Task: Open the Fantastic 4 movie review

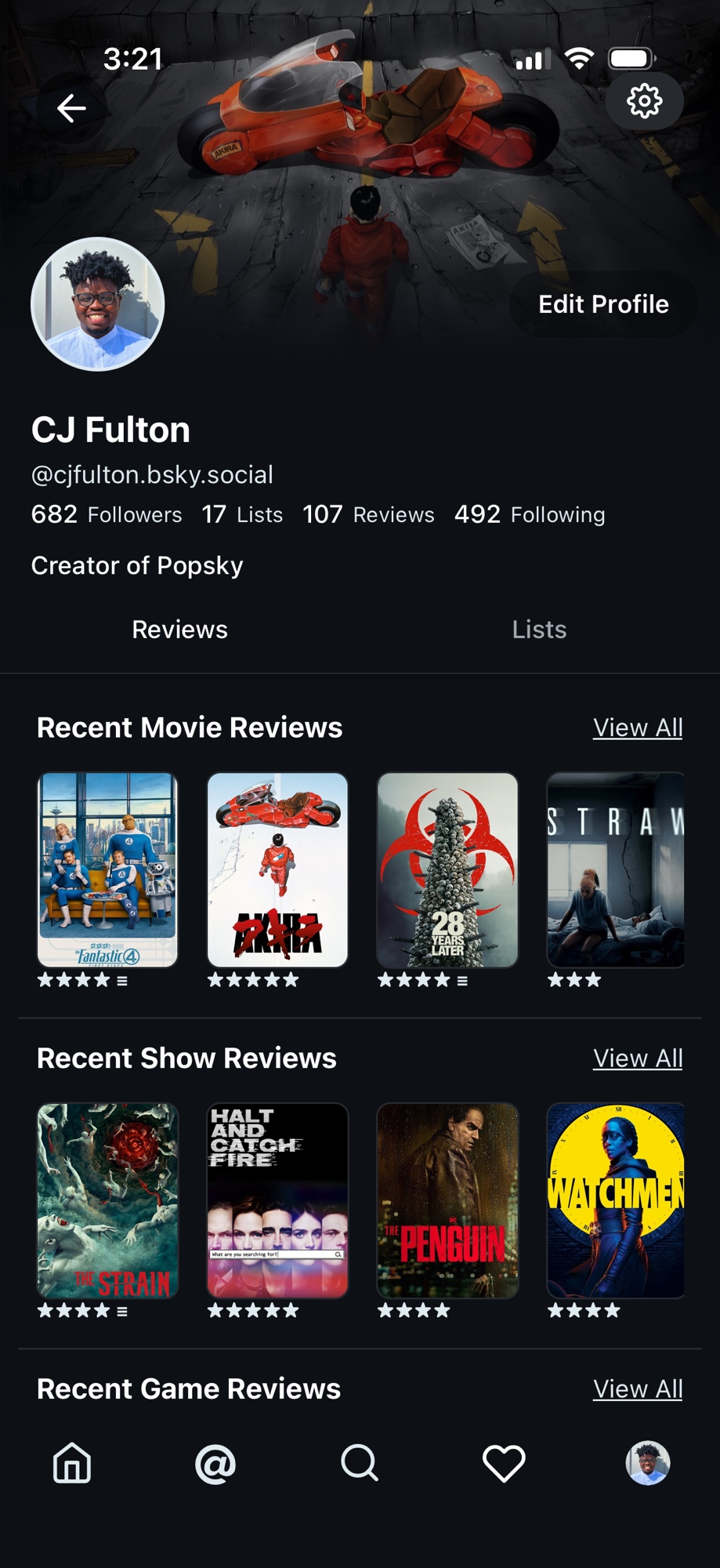Action: (x=108, y=870)
